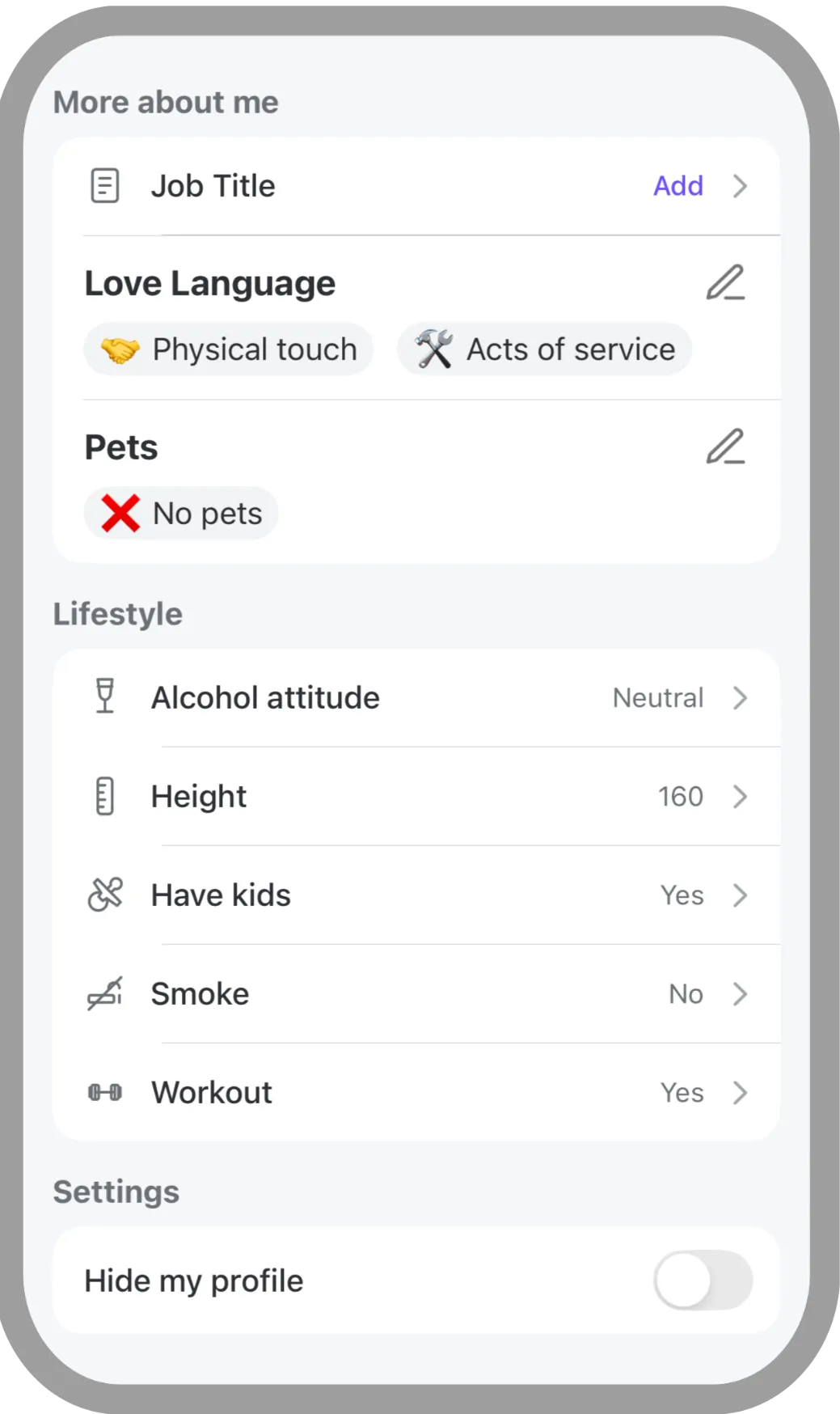The height and width of the screenshot is (1414, 840).
Task: Select the no-smoking icon next to Smoke
Action: [104, 993]
